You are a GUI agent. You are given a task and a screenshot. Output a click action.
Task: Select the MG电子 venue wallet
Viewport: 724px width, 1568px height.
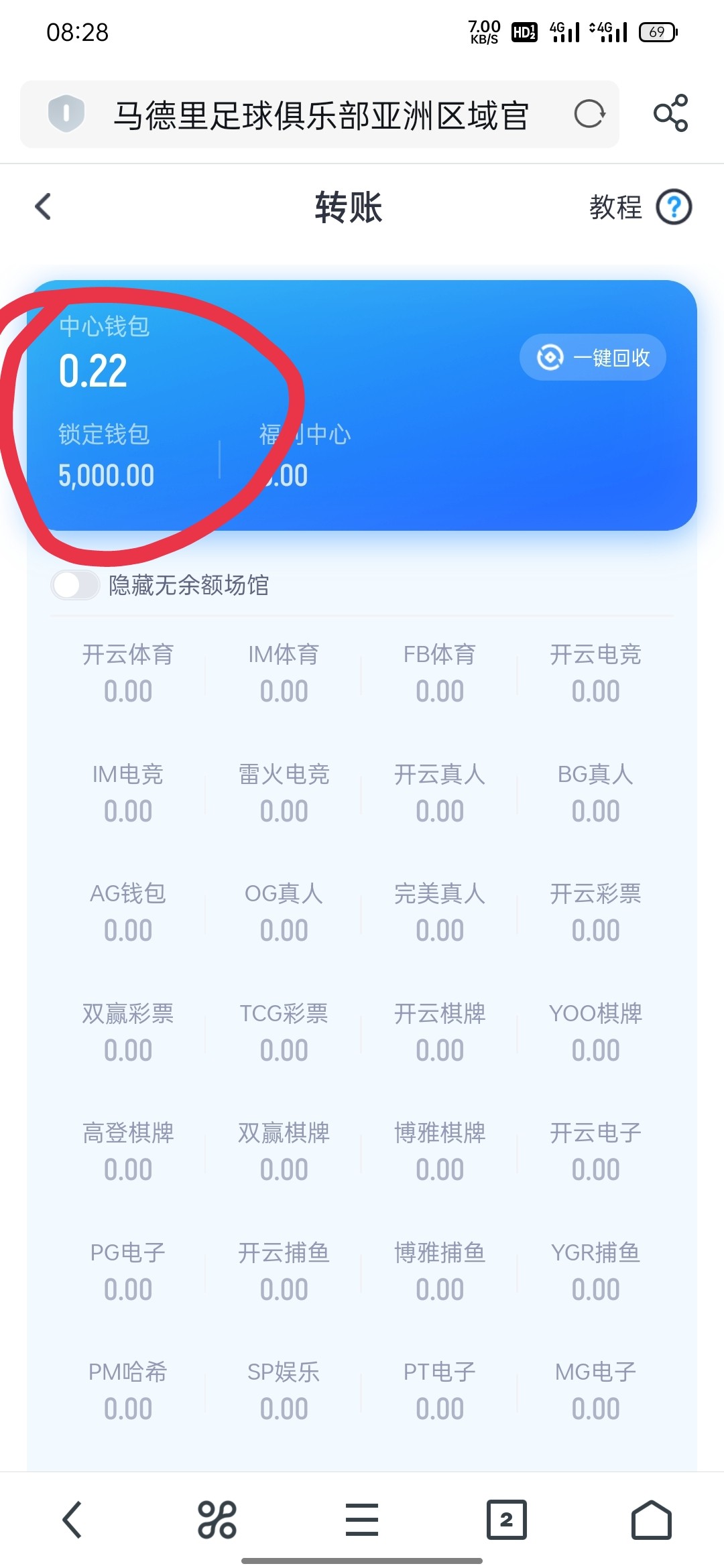pos(595,1390)
